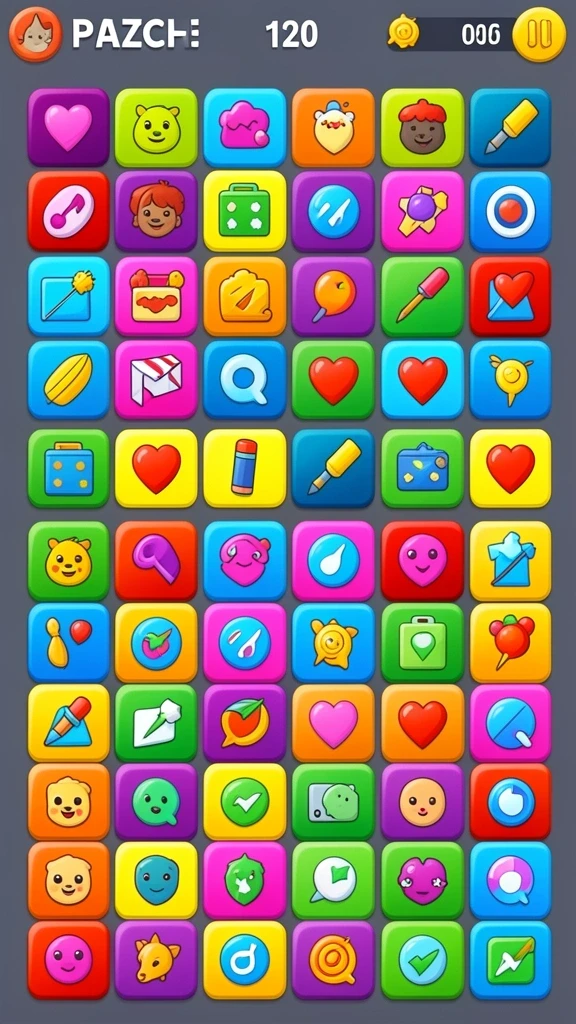
Task: Pick the music note on the red tile
Action: [68, 211]
